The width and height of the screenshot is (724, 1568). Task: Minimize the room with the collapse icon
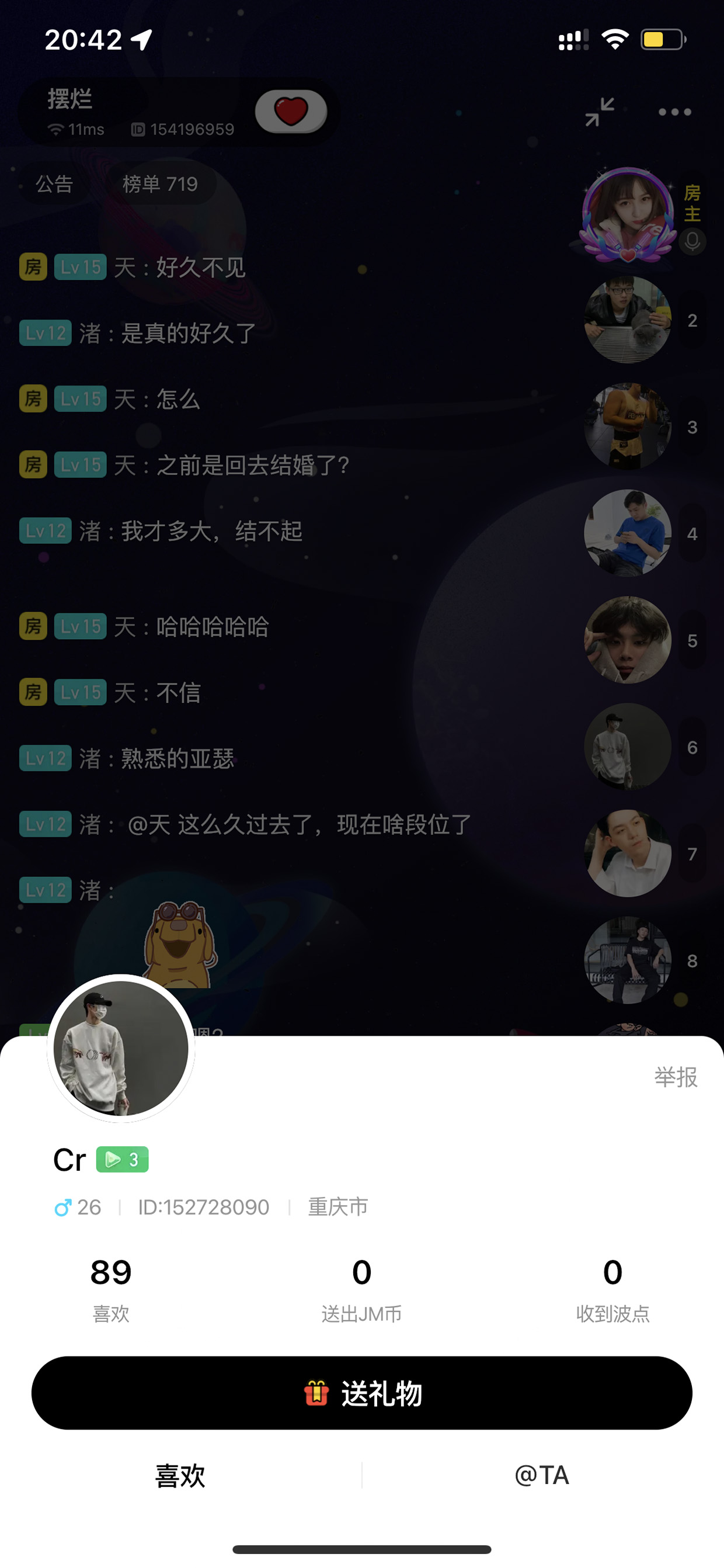click(600, 112)
